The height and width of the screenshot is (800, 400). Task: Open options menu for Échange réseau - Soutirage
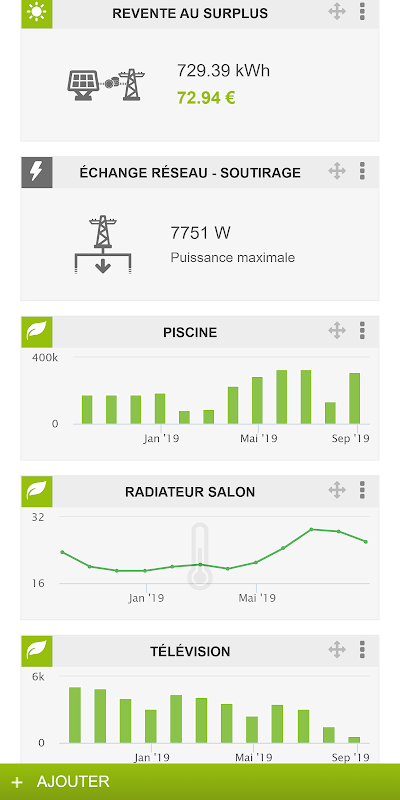pyautogui.click(x=362, y=171)
